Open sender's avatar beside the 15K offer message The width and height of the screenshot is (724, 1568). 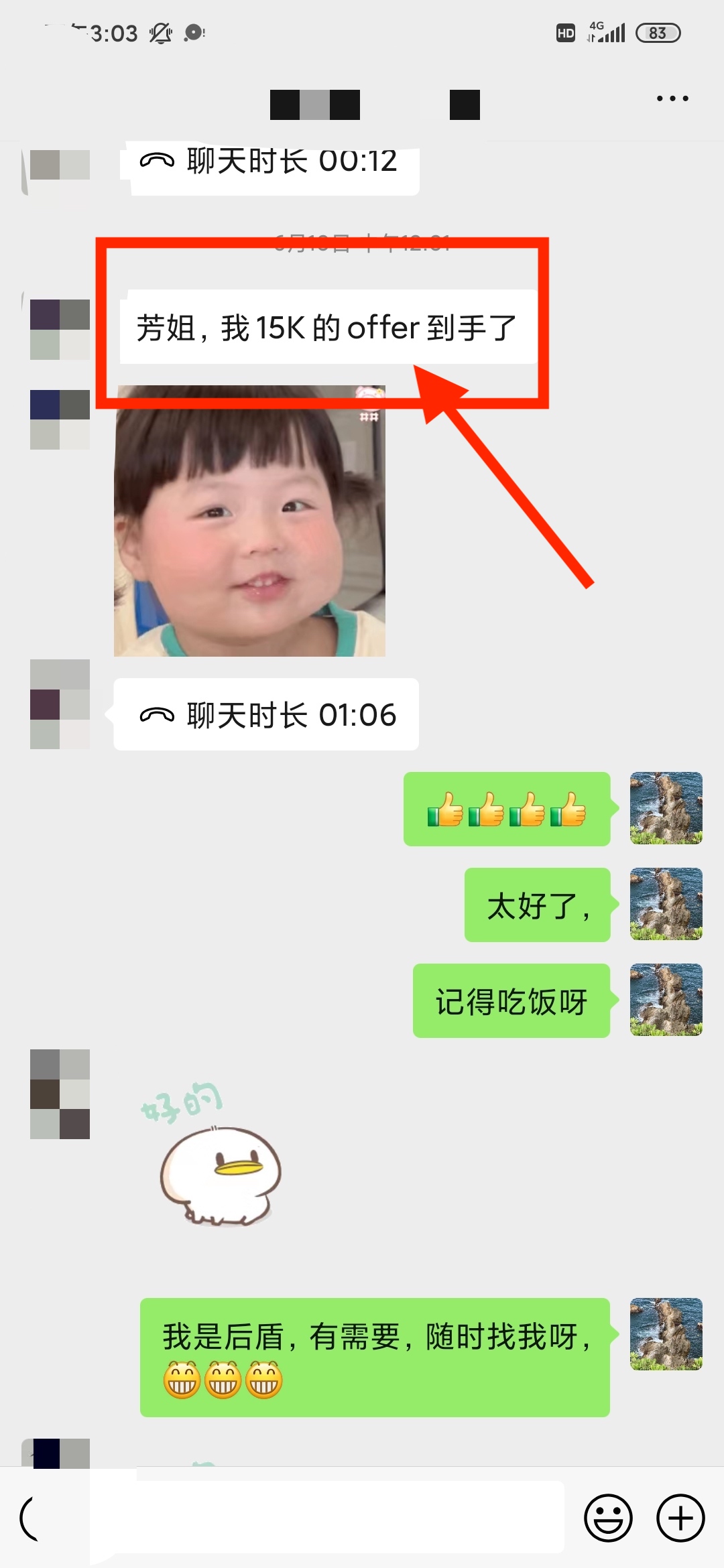coord(60,329)
